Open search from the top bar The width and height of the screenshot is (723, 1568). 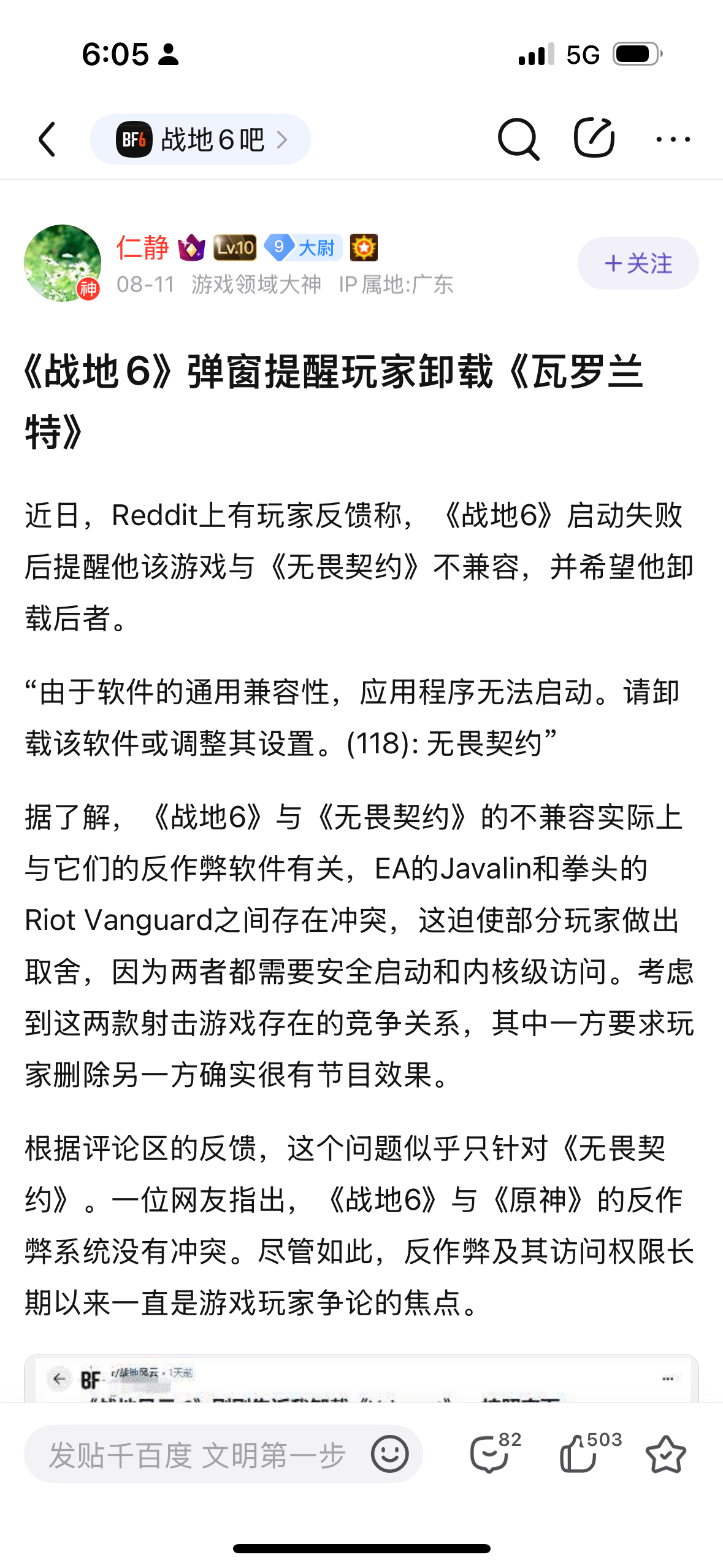pos(518,139)
